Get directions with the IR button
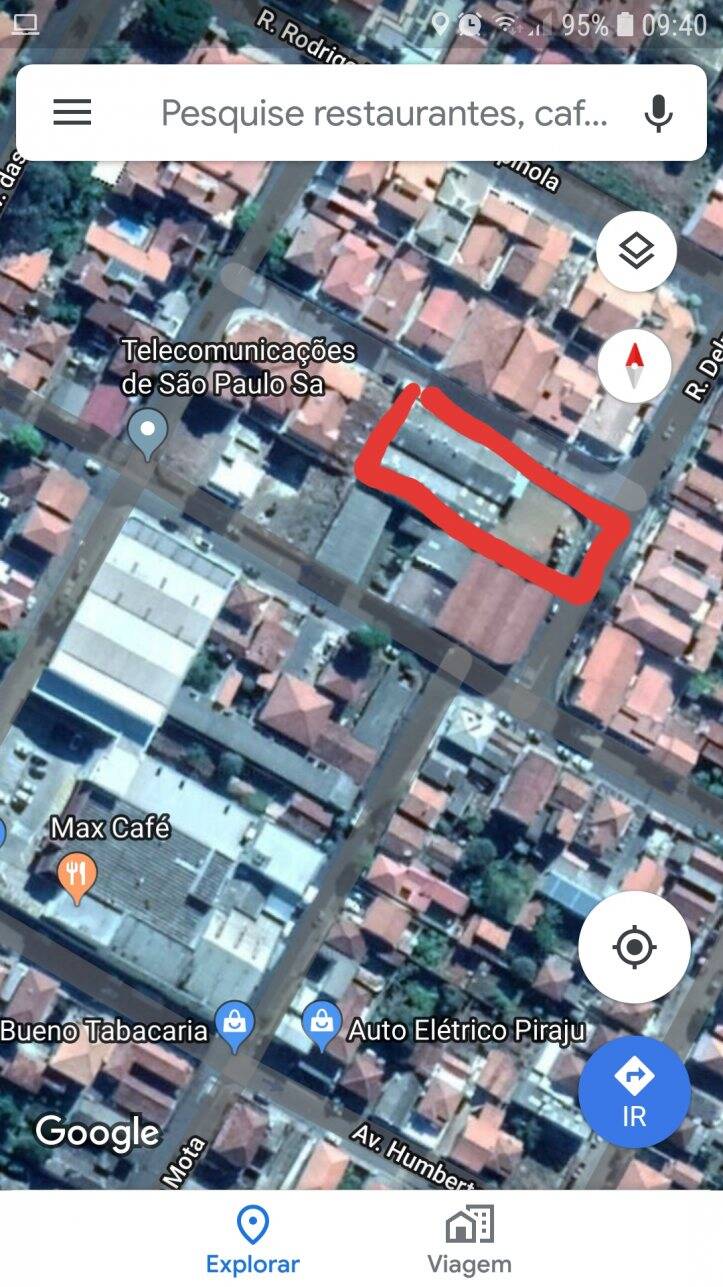This screenshot has height=1287, width=723. 634,1091
